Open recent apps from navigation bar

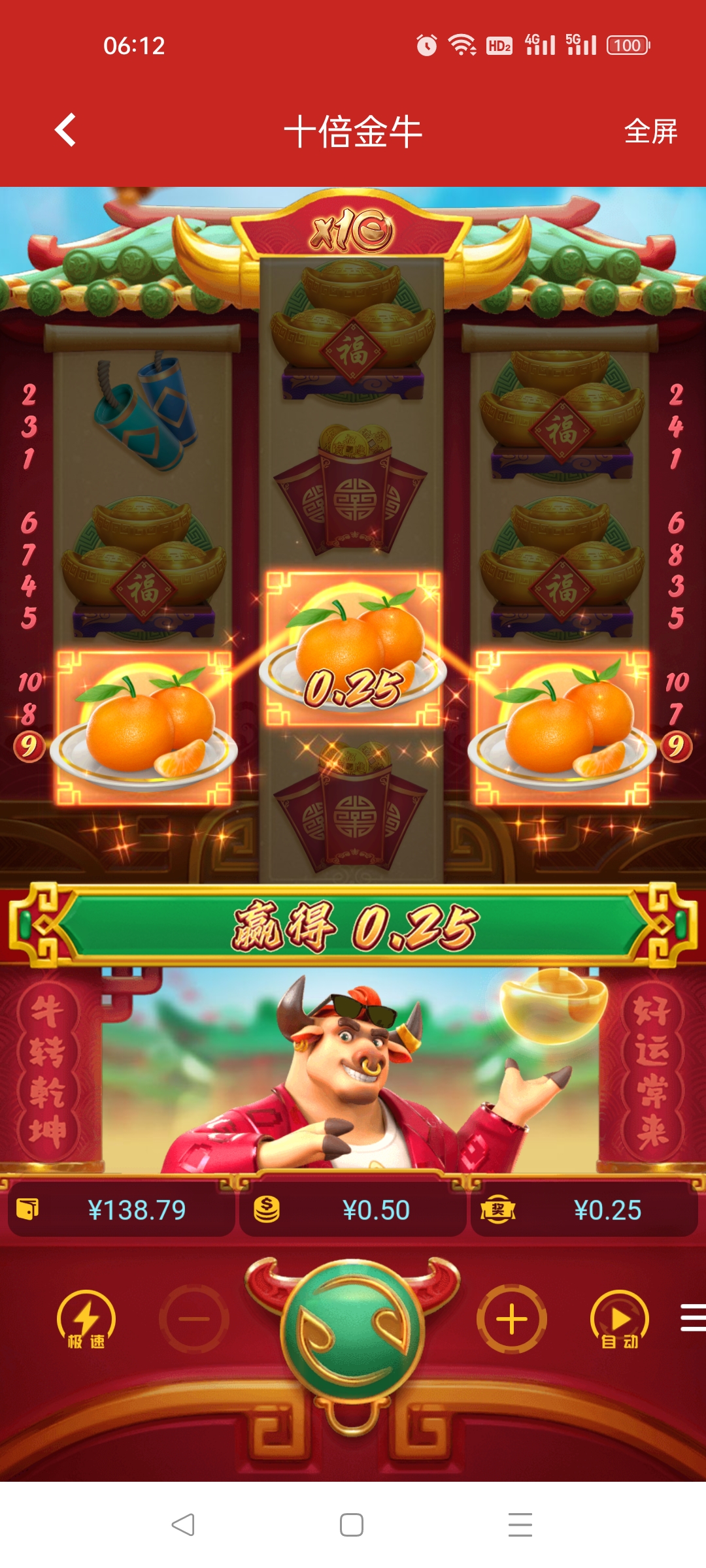click(520, 1525)
